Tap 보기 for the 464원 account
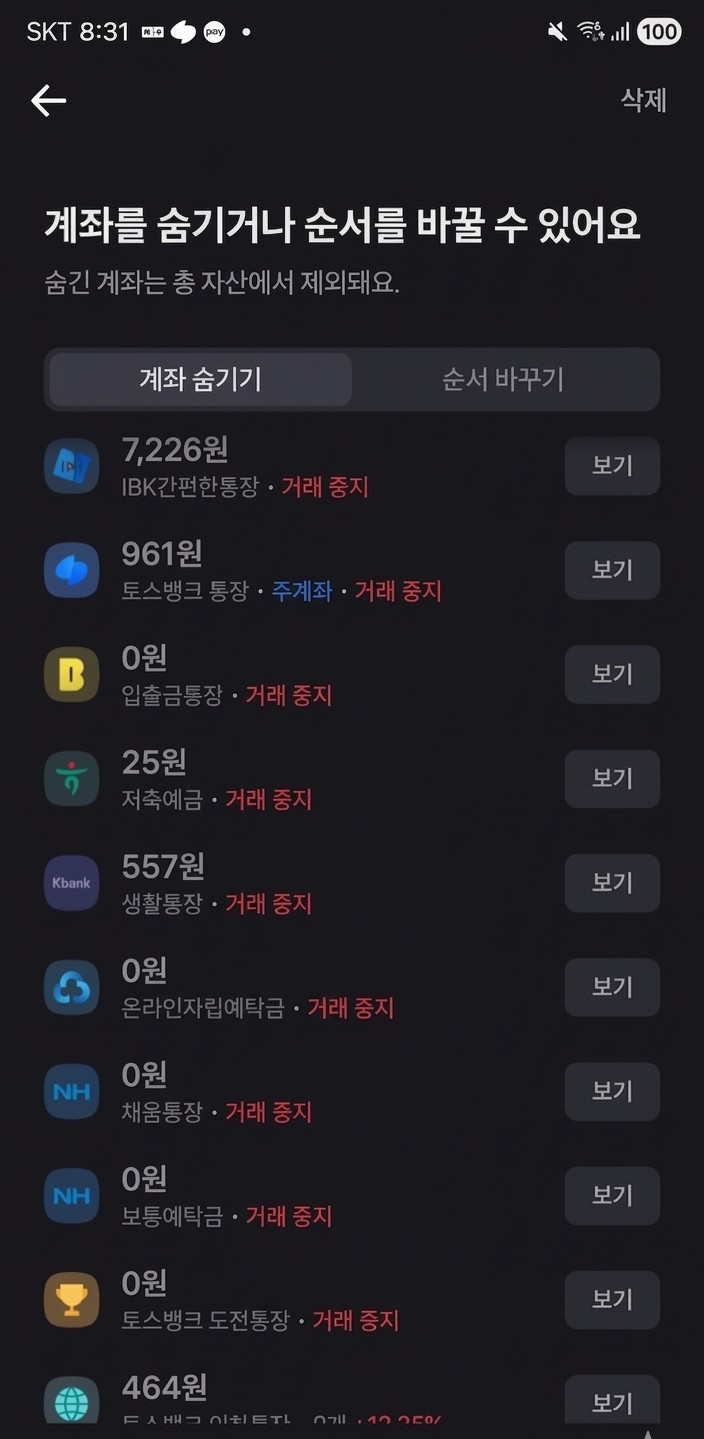 click(611, 1400)
